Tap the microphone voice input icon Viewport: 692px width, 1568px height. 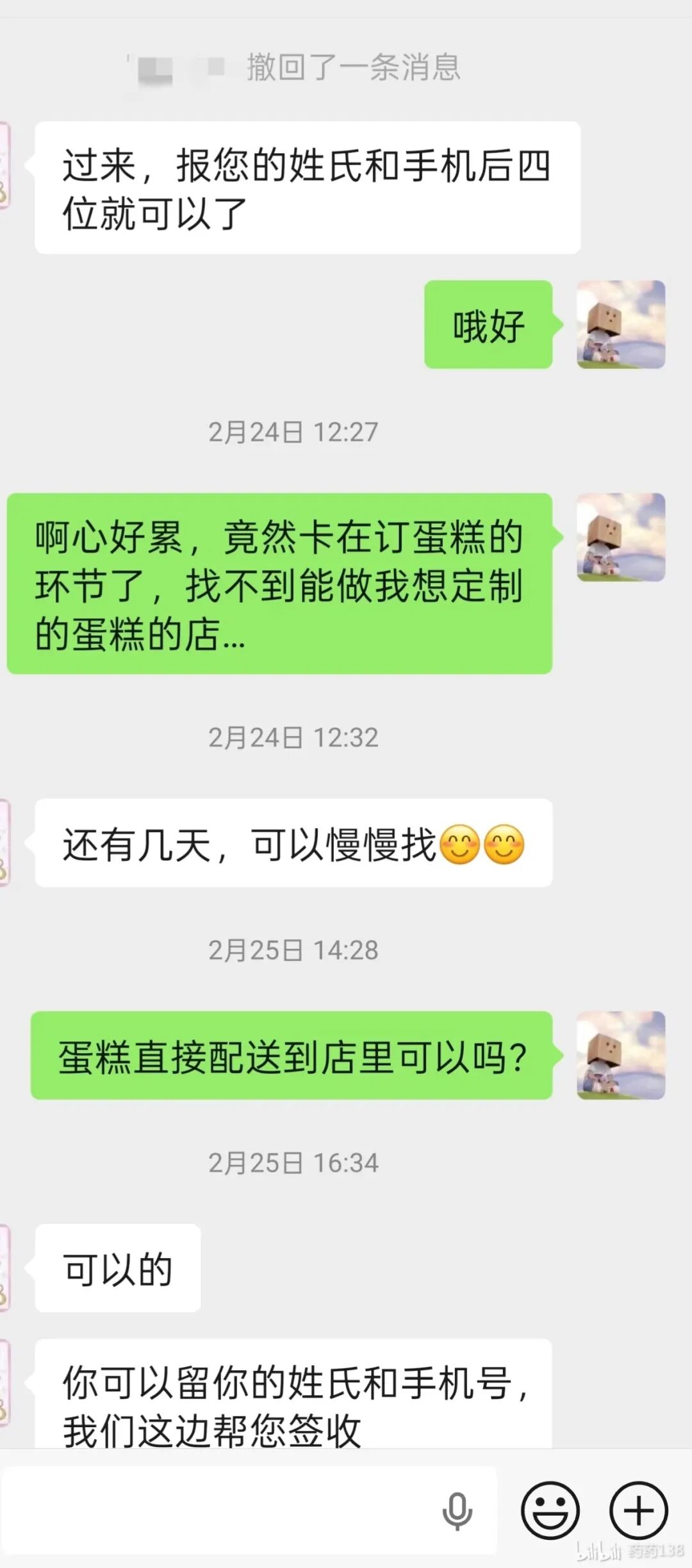click(457, 1512)
